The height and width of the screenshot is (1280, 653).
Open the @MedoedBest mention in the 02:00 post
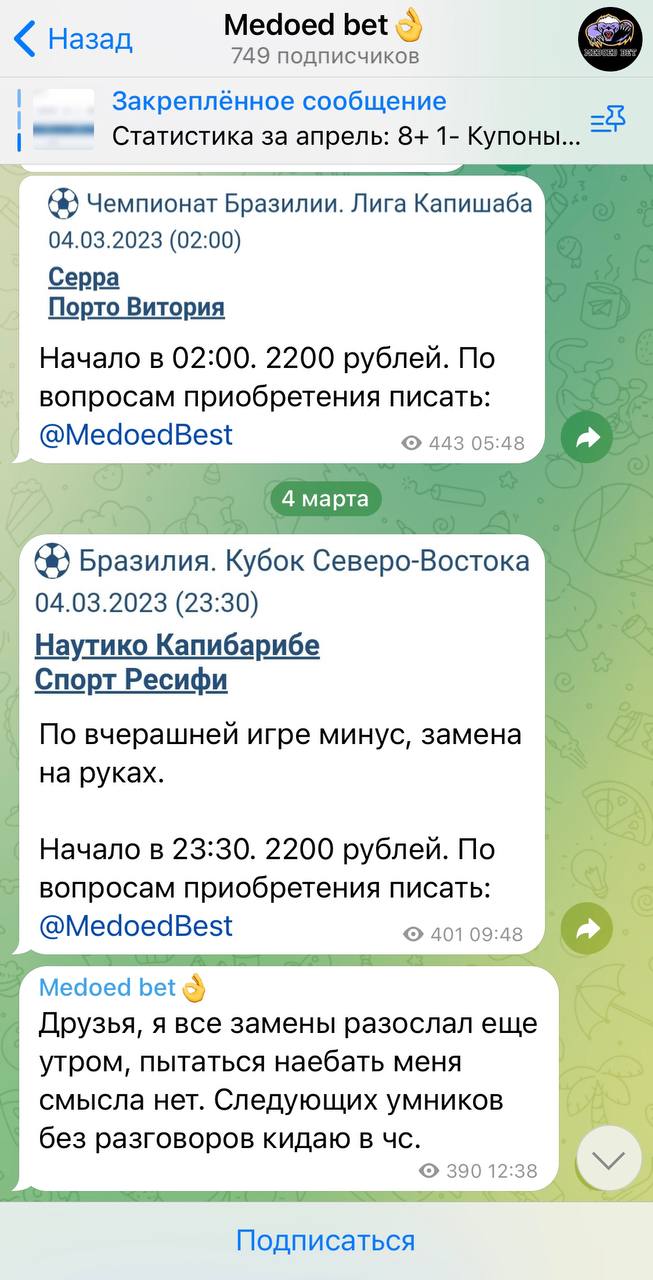(x=136, y=435)
